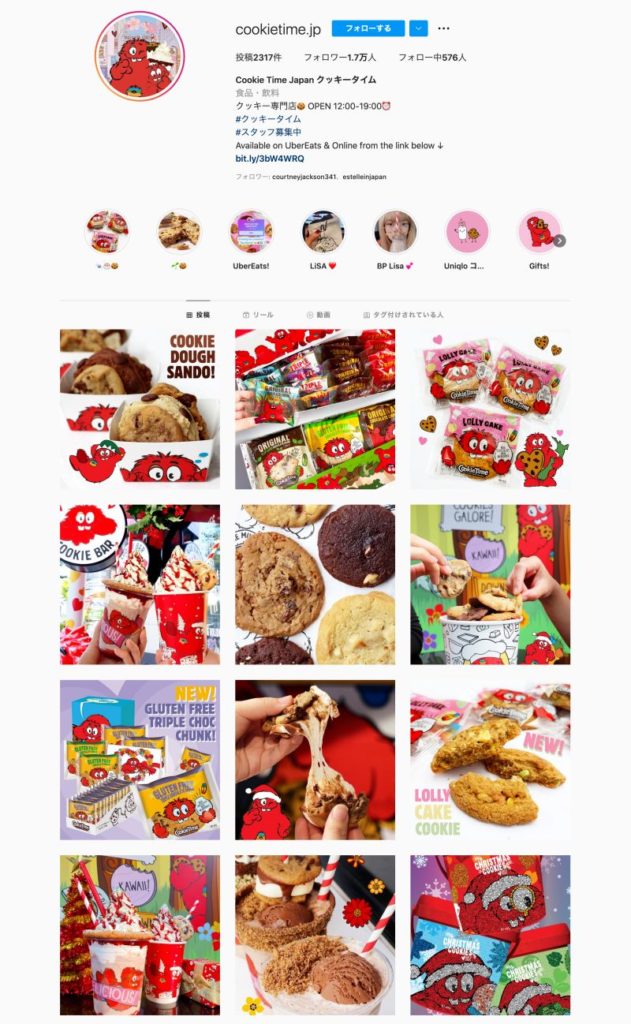Screen dimensions: 631x1024
Task: Open the Gluten Free Triple Choc Chunk post
Action: (140, 759)
